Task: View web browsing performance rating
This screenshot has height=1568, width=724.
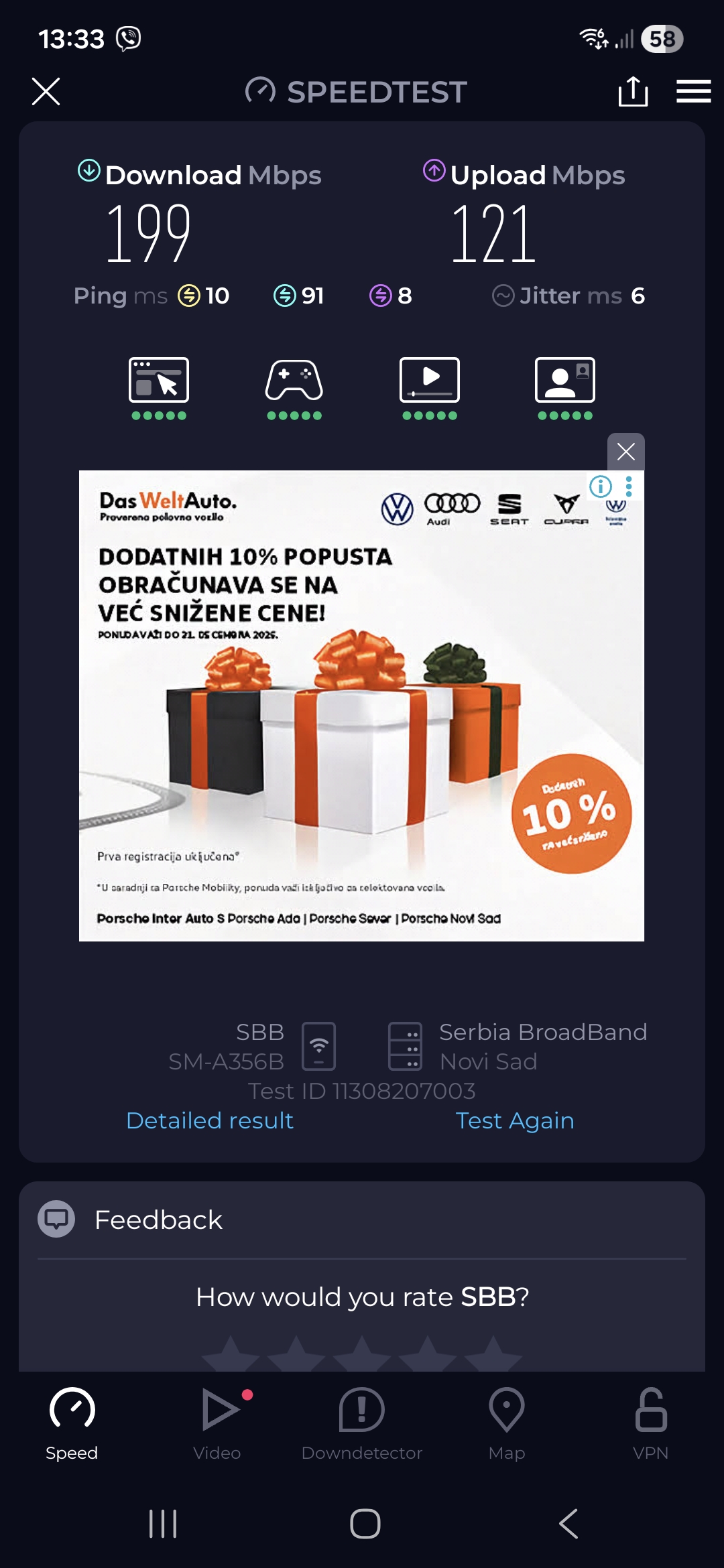Action: pos(159,387)
